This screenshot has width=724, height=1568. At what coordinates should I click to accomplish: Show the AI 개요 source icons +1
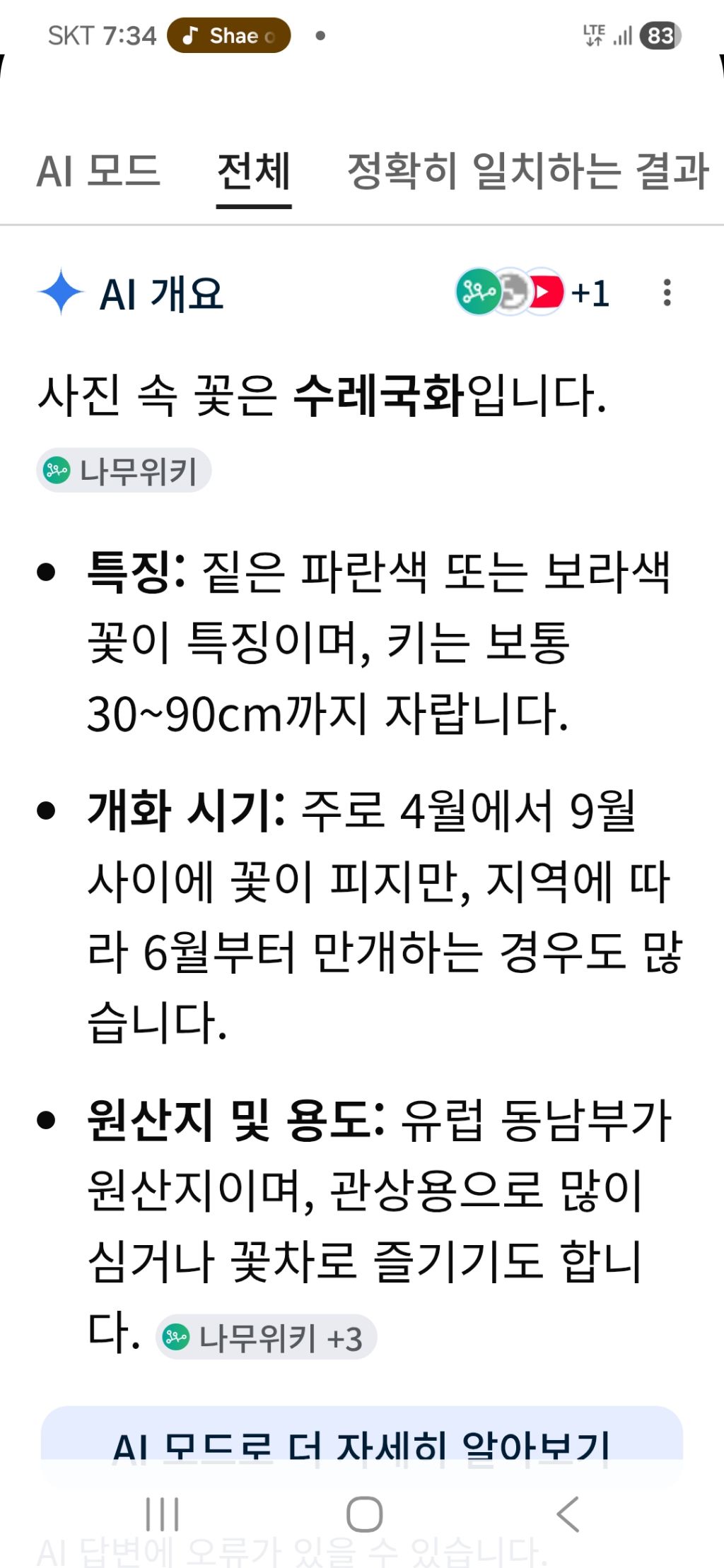point(532,293)
